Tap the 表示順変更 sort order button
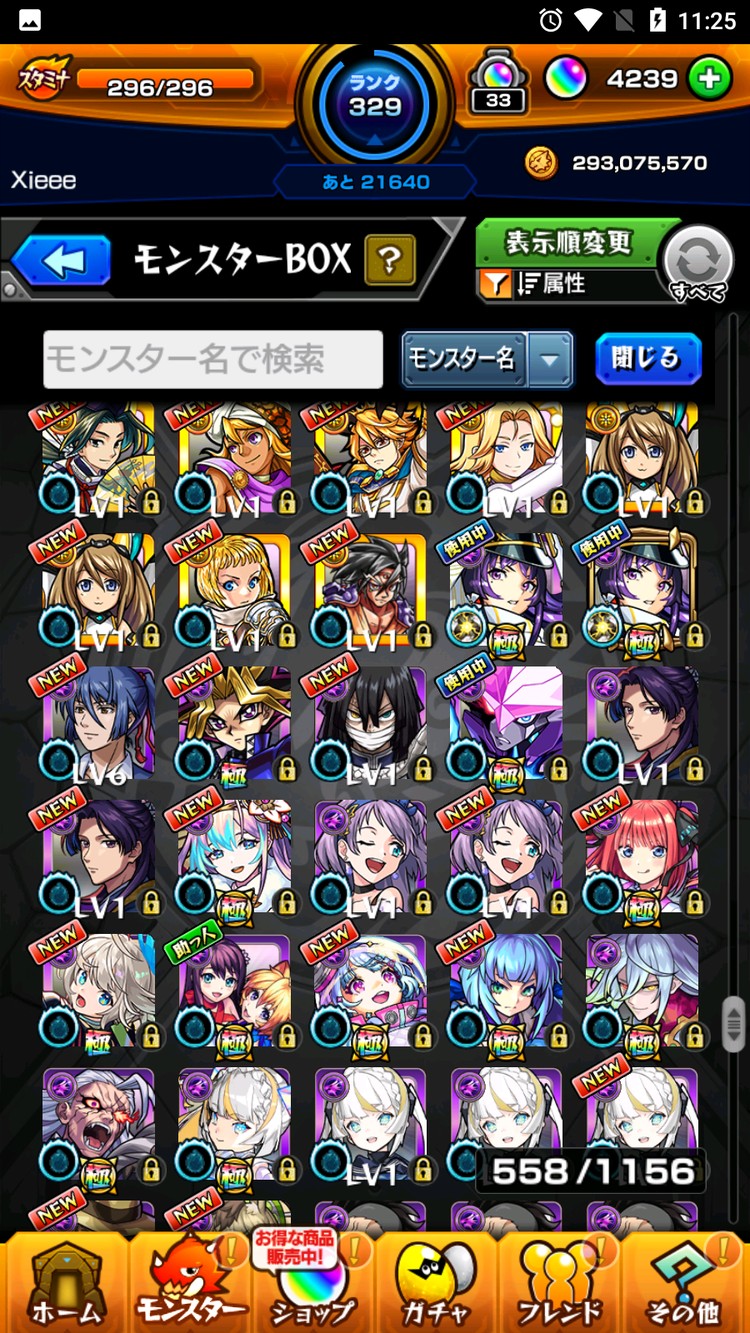 [x=568, y=243]
